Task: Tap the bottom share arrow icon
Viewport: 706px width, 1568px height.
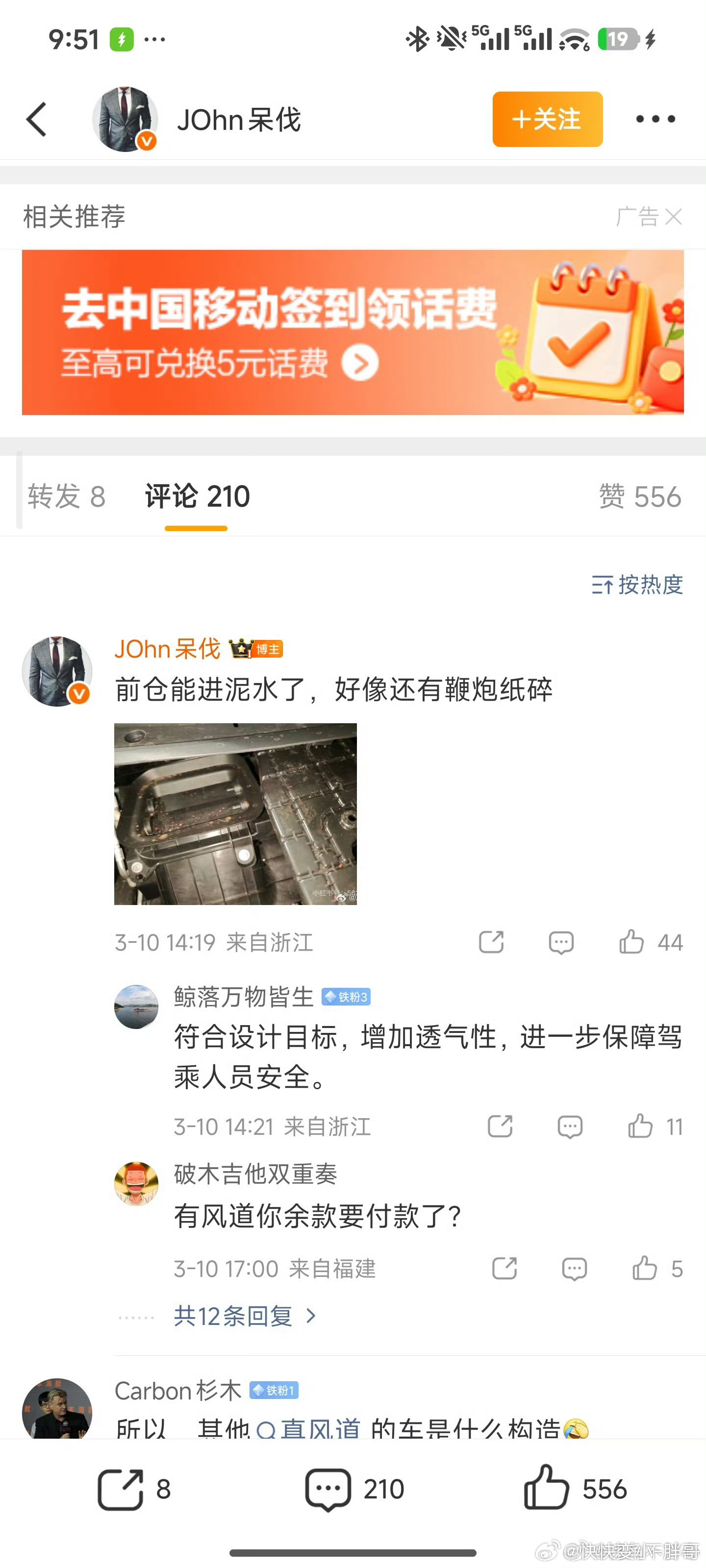Action: [122, 1489]
